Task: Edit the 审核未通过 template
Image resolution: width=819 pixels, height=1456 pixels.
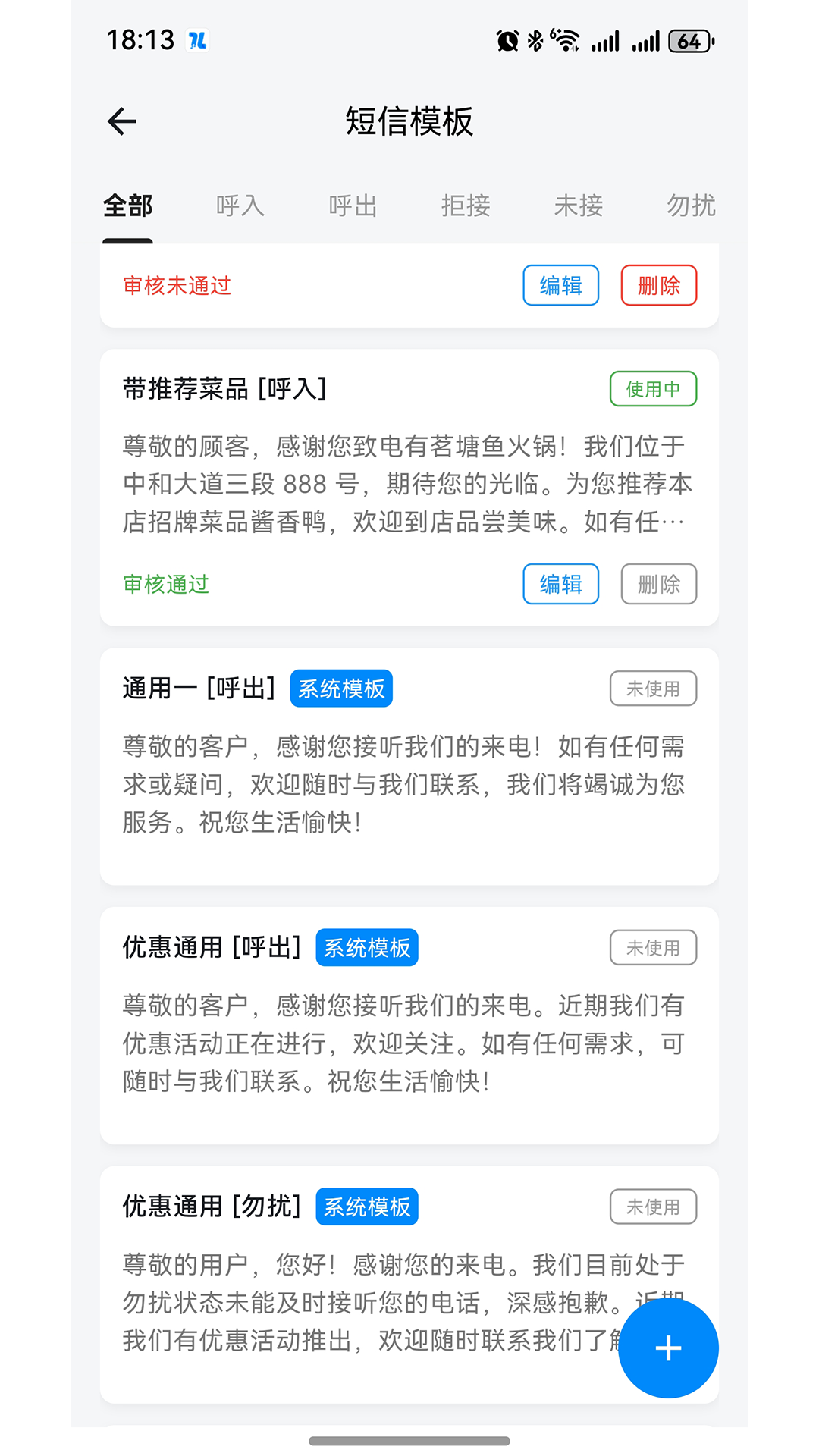Action: point(560,286)
